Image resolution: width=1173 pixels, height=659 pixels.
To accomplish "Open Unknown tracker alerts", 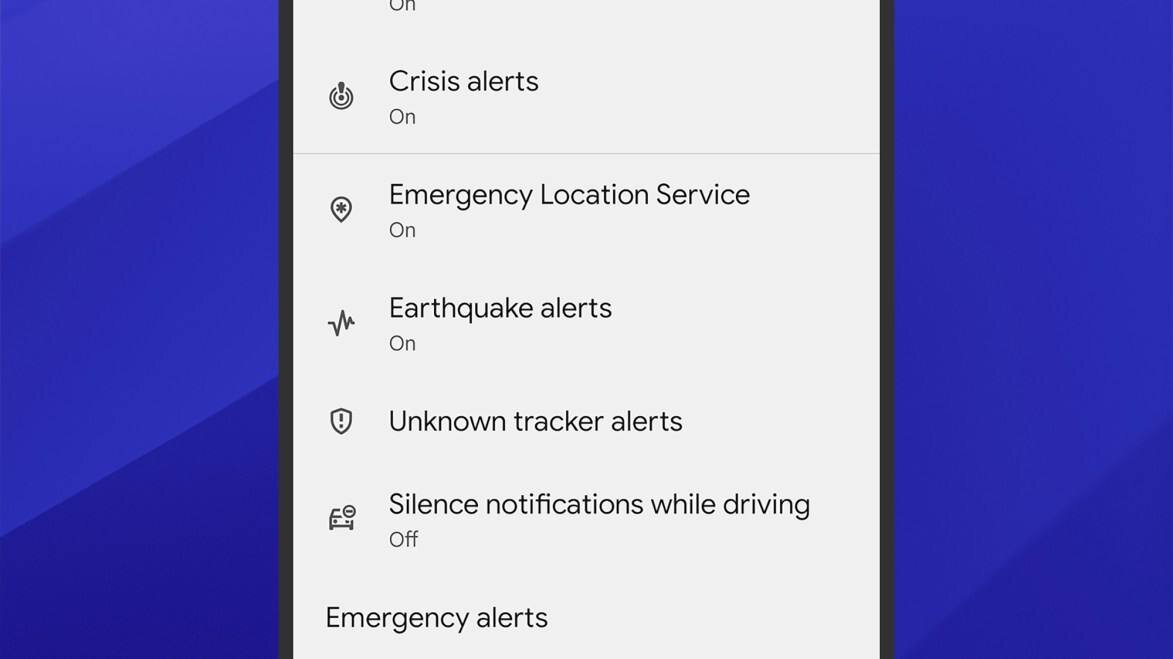I will click(534, 421).
